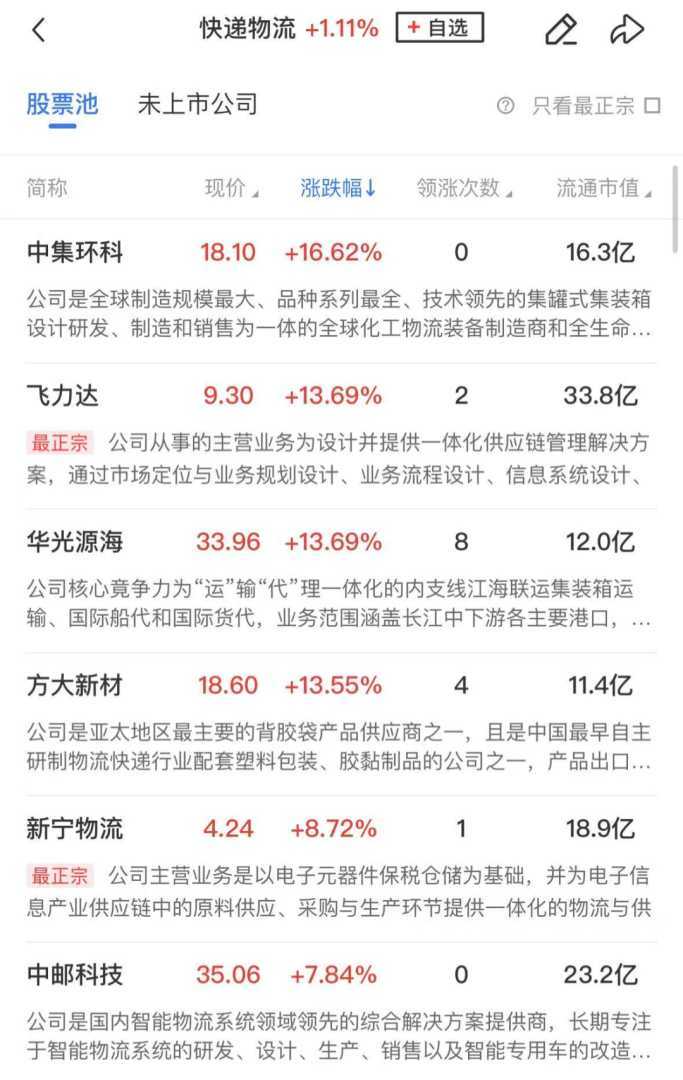This screenshot has height=1080, width=683.
Task: Select the 股票池 tab
Action: (62, 104)
